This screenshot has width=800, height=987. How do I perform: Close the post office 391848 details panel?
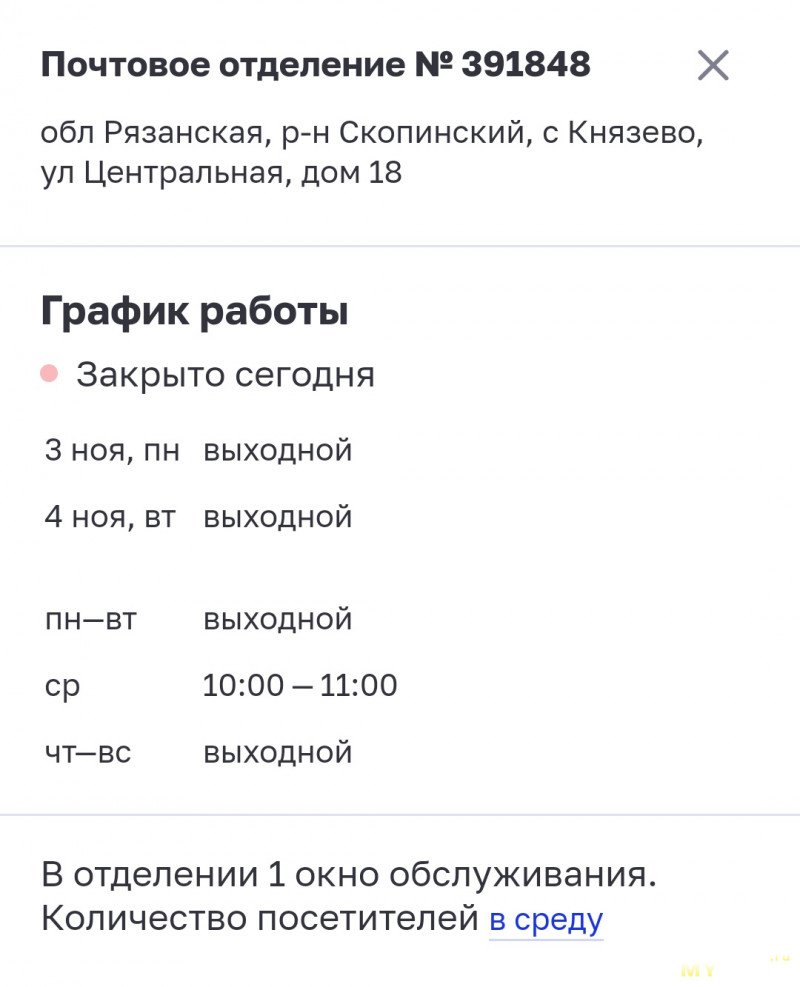(x=713, y=66)
